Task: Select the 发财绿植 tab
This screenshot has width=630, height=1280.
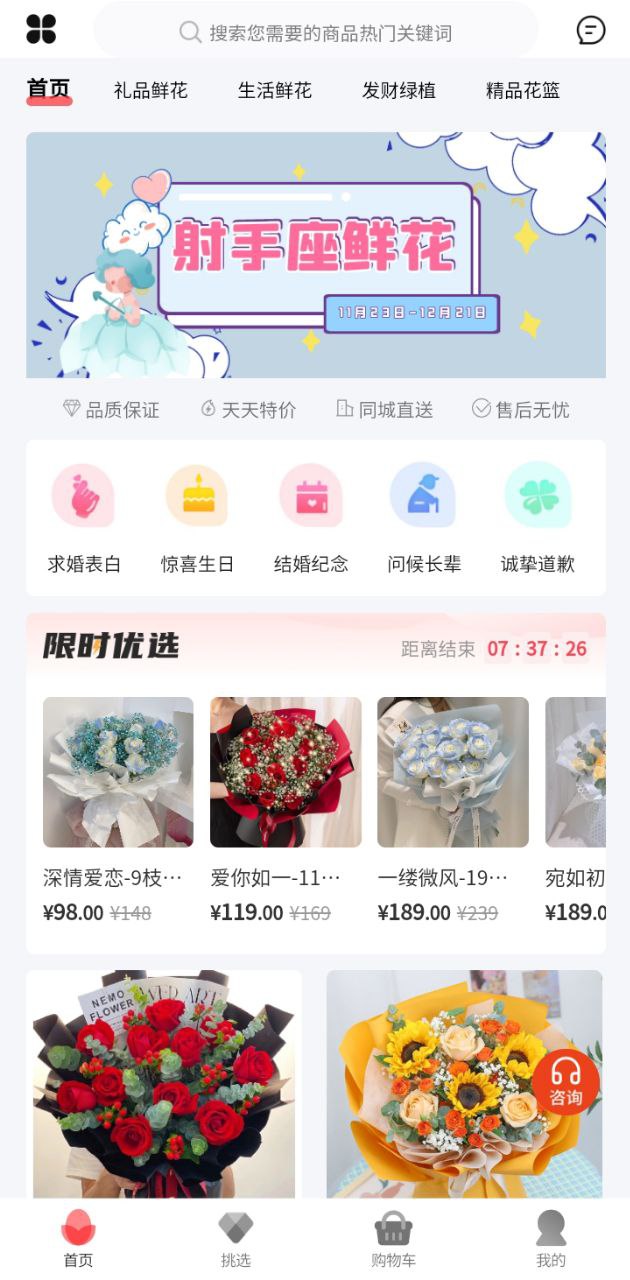Action: pyautogui.click(x=398, y=90)
